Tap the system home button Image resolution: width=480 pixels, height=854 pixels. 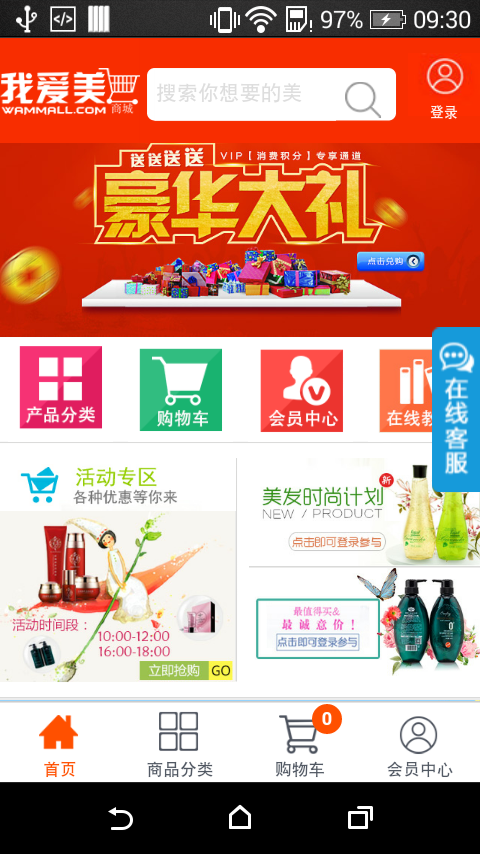(240, 818)
